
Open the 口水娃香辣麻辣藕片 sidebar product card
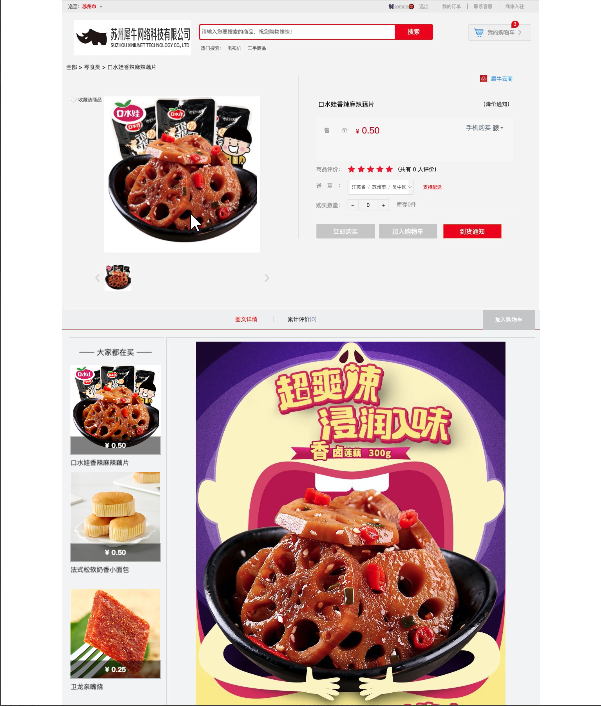pyautogui.click(x=115, y=410)
